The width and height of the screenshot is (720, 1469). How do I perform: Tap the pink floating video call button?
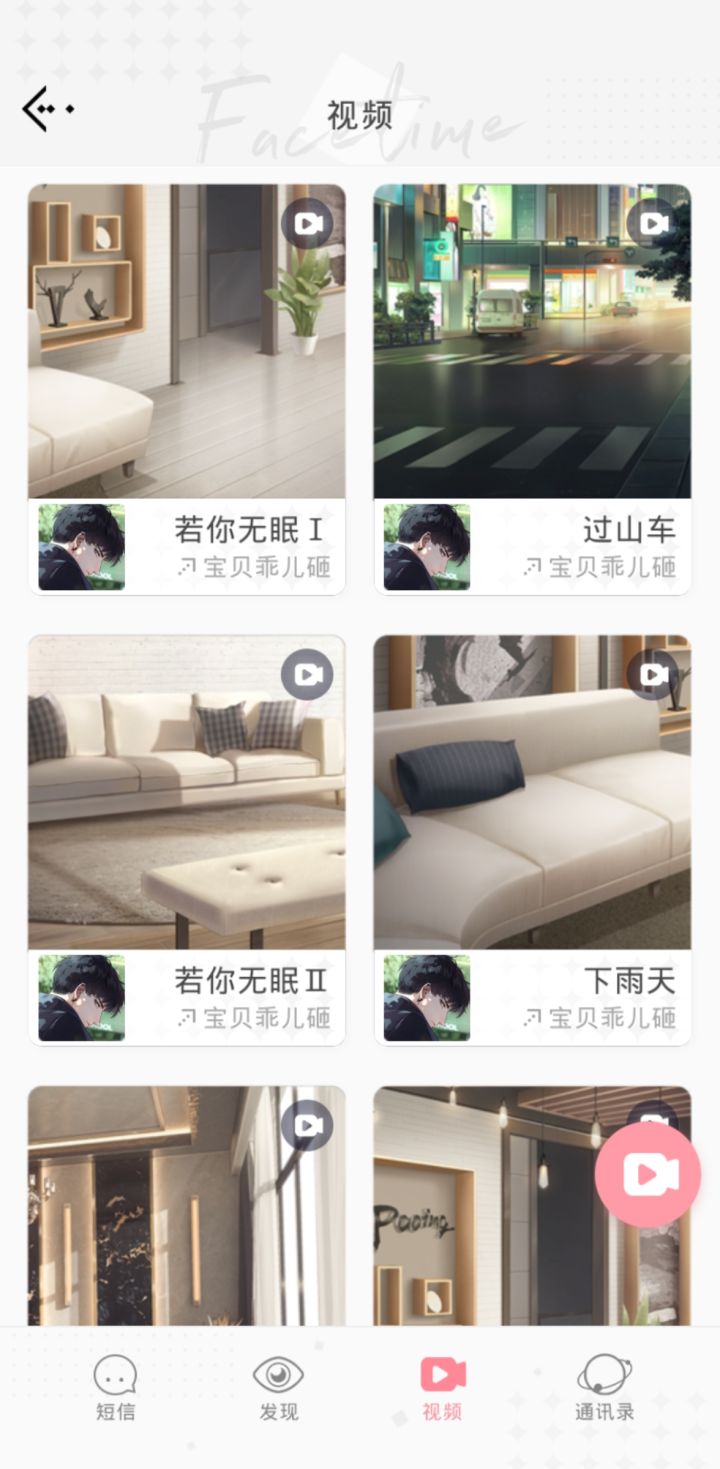[648, 1175]
